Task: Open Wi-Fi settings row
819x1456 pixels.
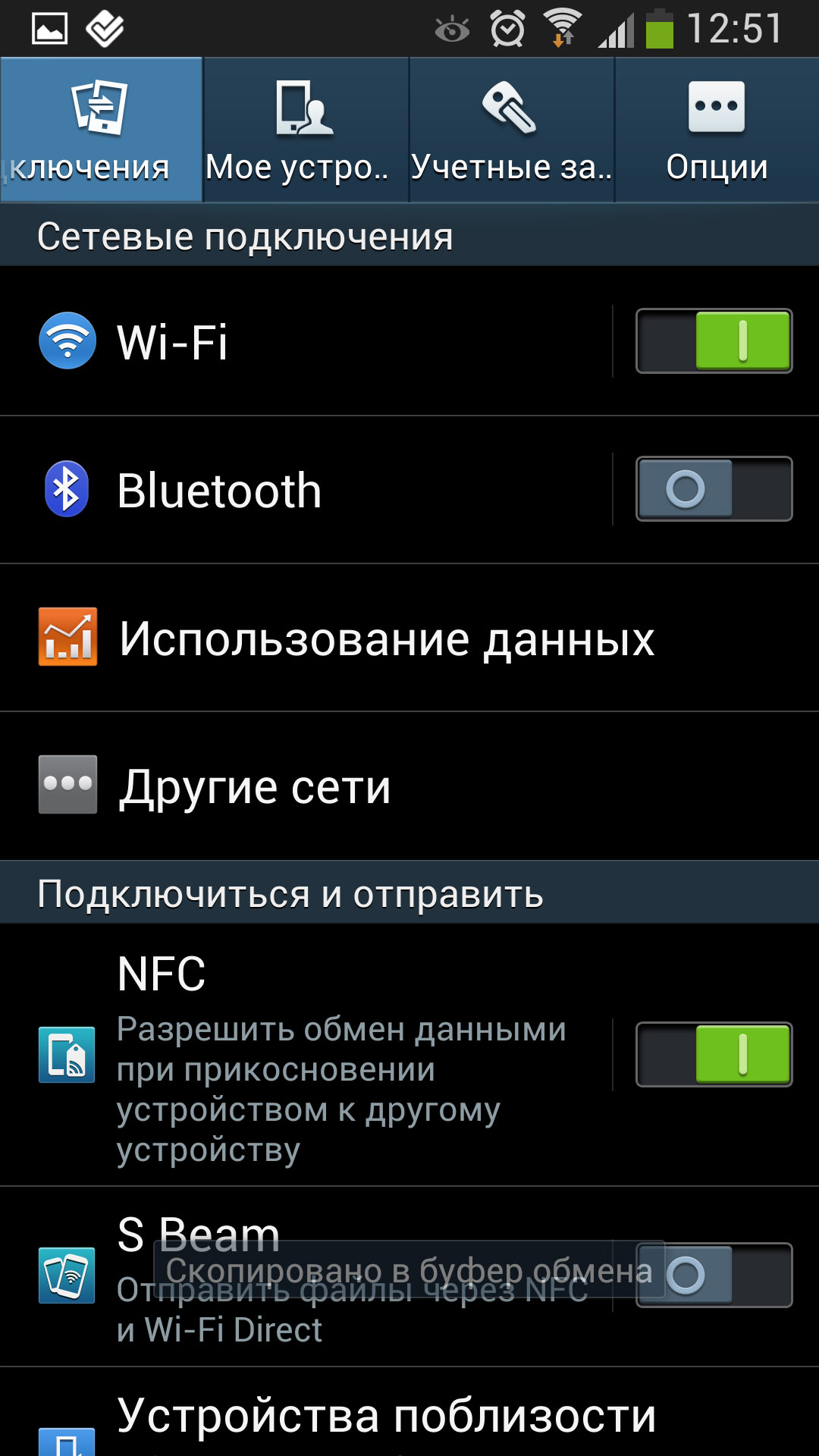Action: [x=306, y=341]
